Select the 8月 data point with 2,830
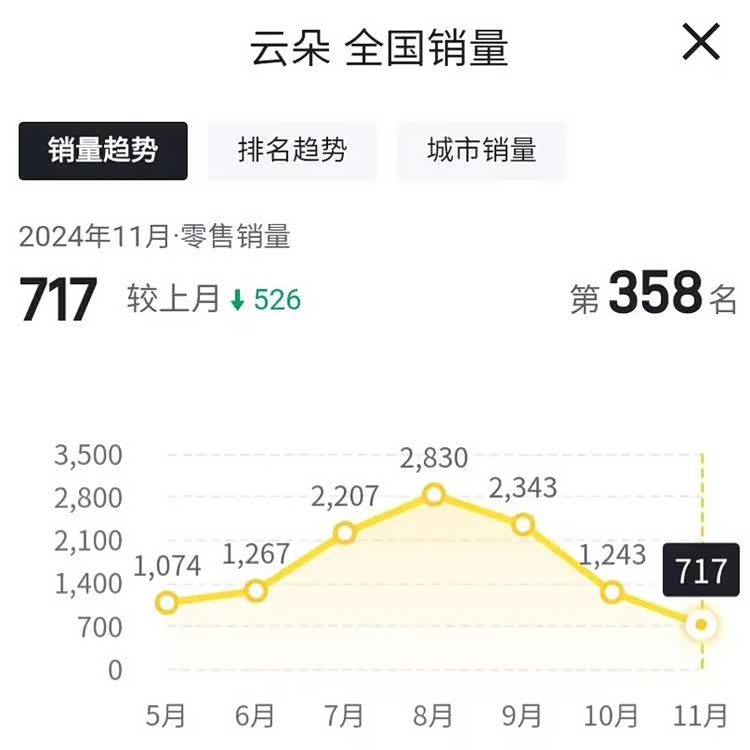The width and height of the screenshot is (750, 750). pyautogui.click(x=434, y=495)
